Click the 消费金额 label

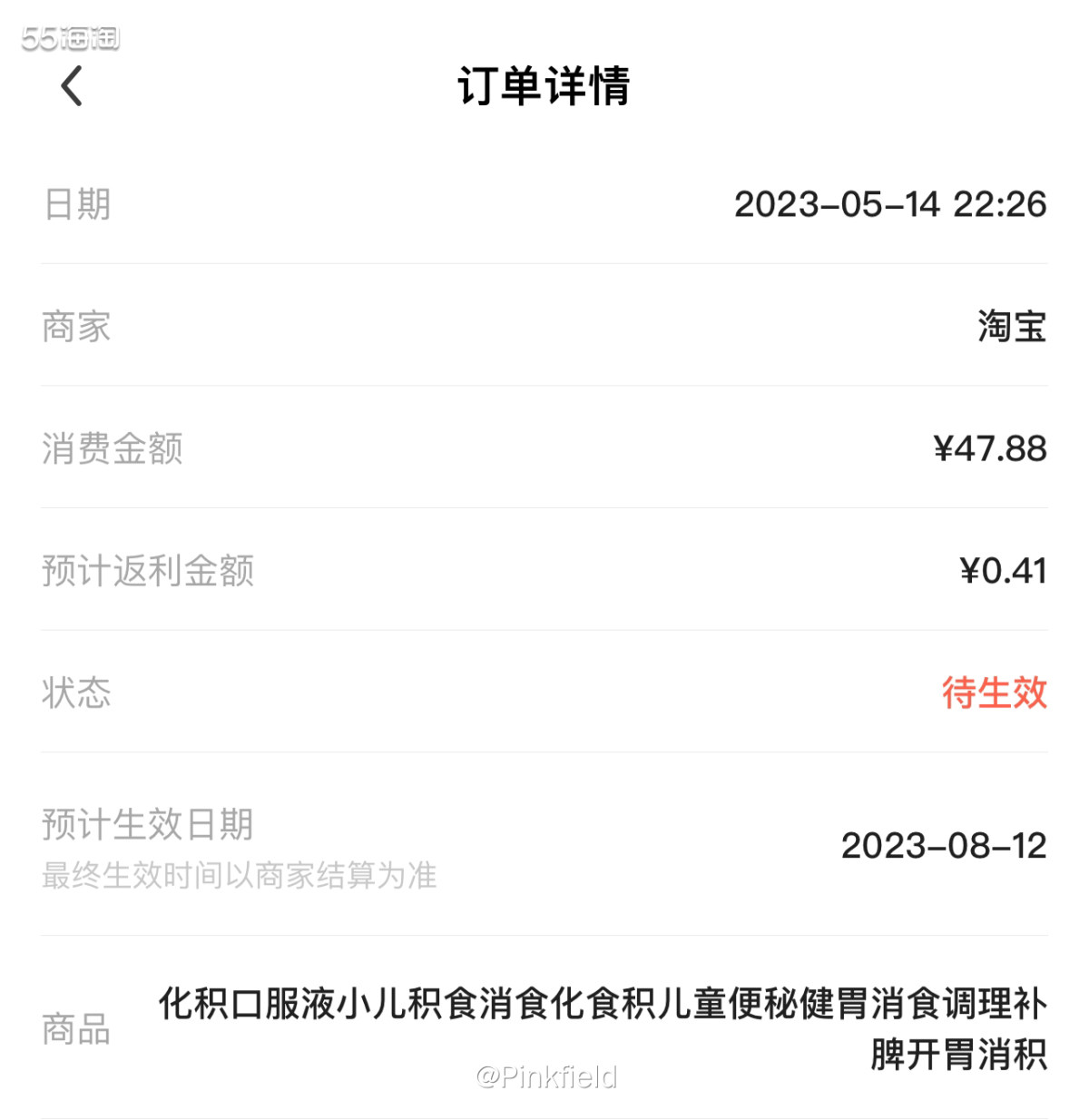(x=110, y=449)
